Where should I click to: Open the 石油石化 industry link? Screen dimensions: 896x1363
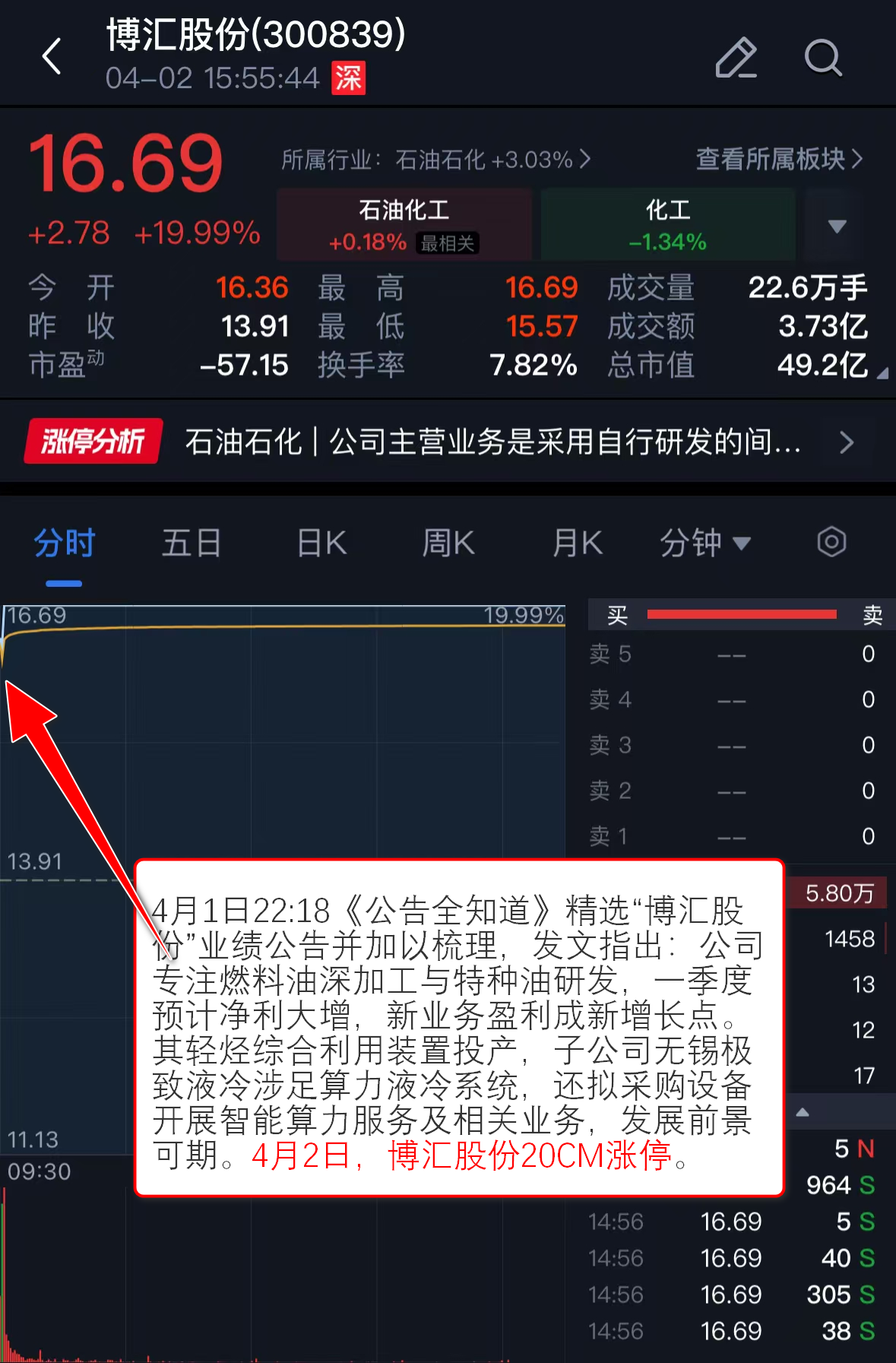coord(435,160)
